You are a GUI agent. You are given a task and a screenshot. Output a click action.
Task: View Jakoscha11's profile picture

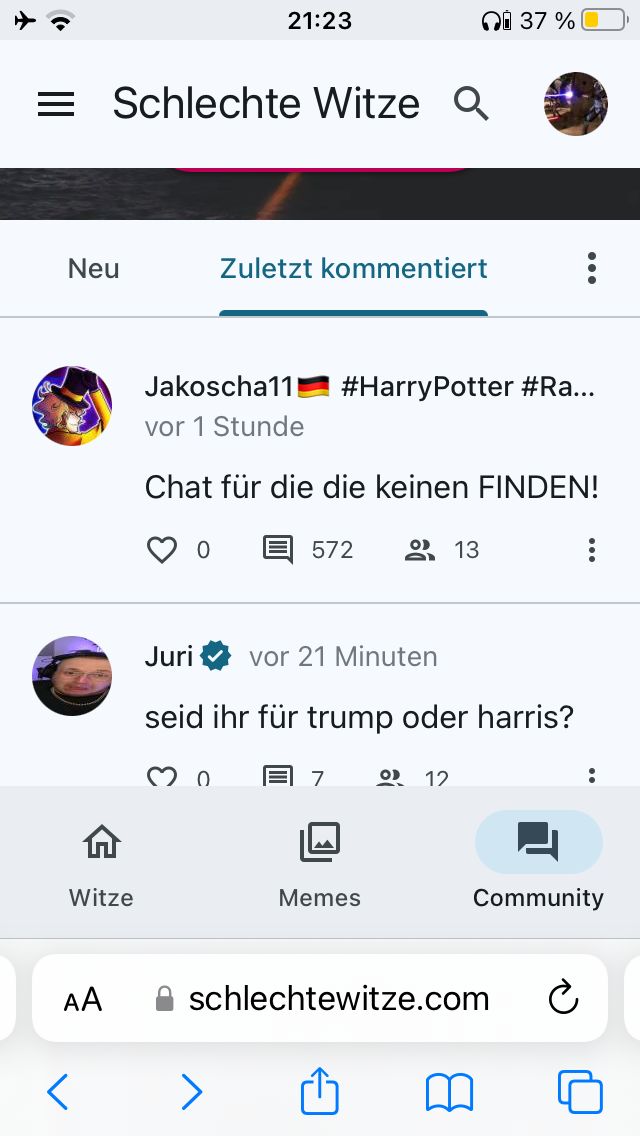[72, 405]
